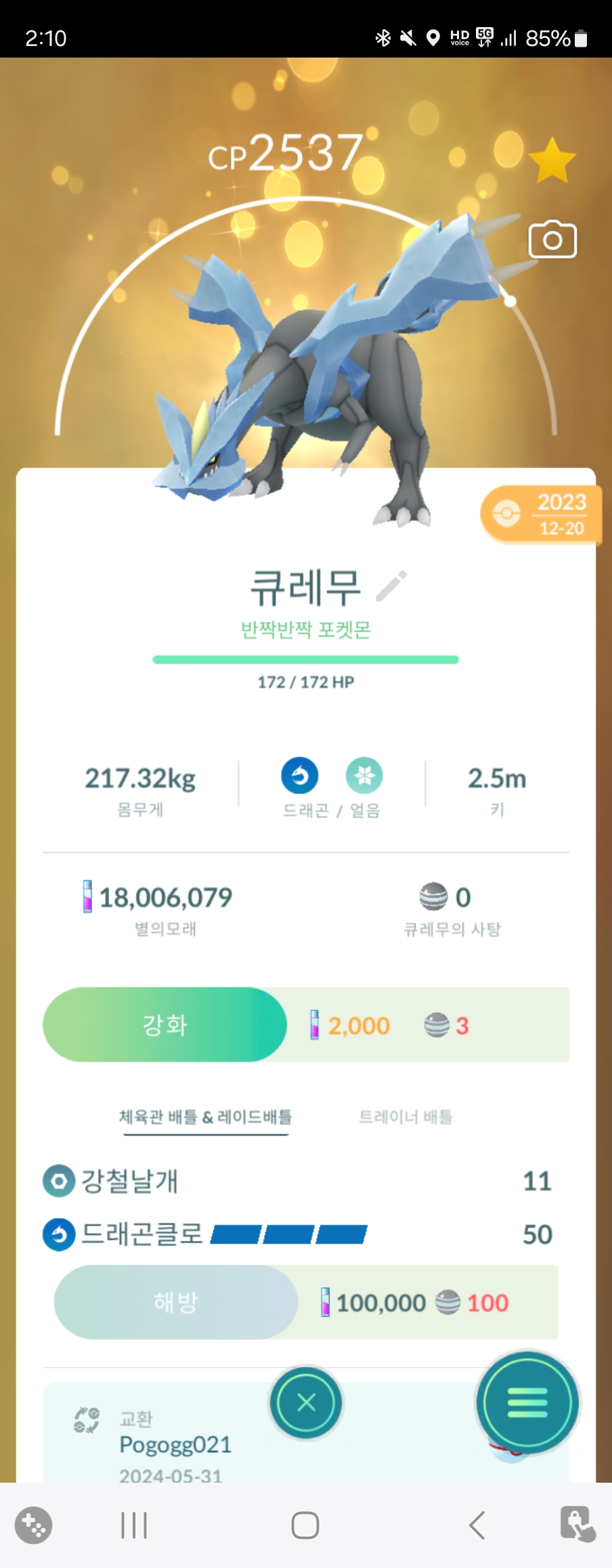Open the green hamburger menu button
The height and width of the screenshot is (1568, 612).
click(x=527, y=1402)
